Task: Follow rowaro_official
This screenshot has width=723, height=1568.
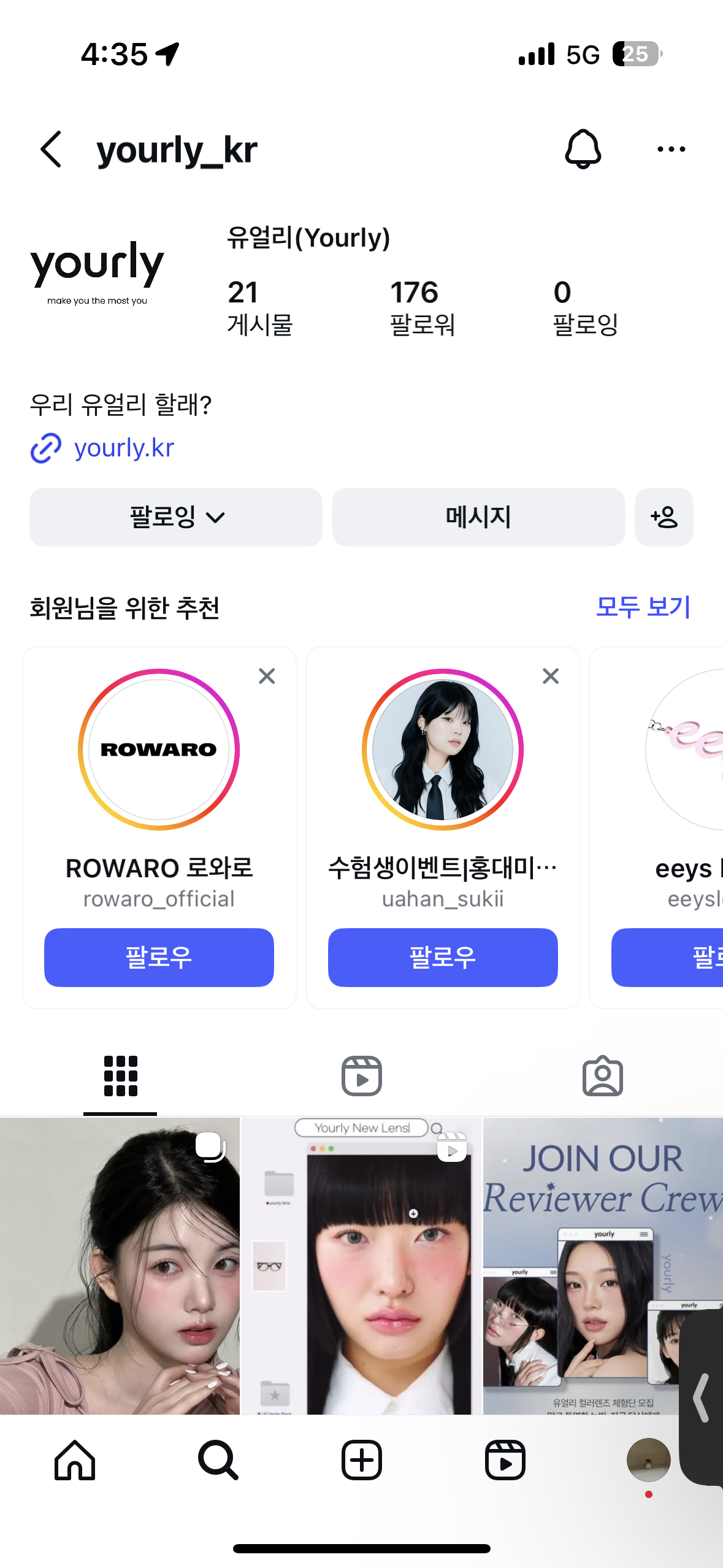Action: (159, 957)
